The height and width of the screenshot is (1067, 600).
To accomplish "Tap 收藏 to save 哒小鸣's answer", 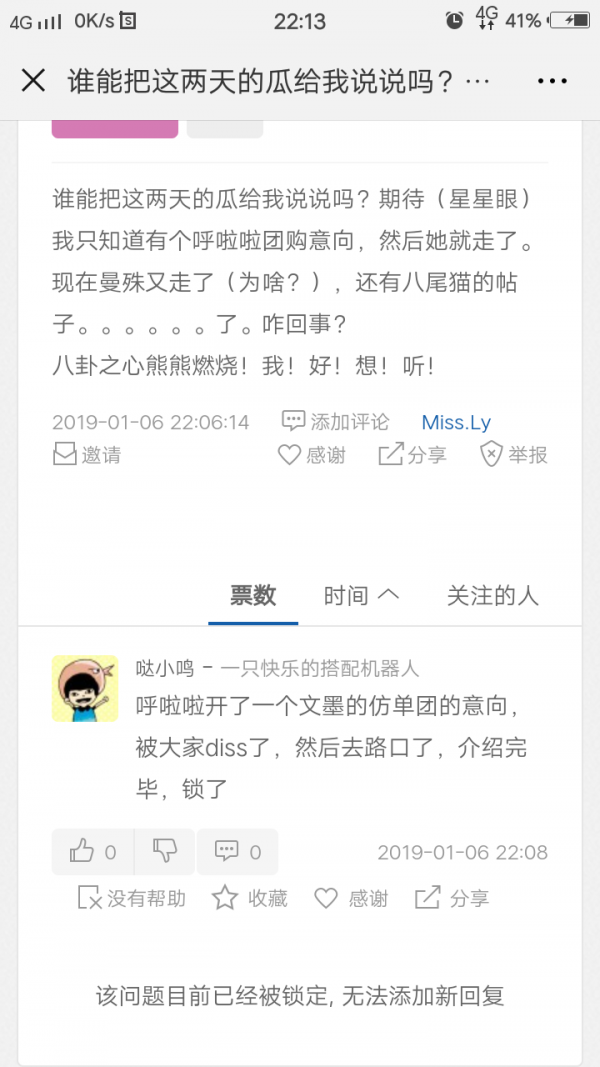I will click(250, 898).
